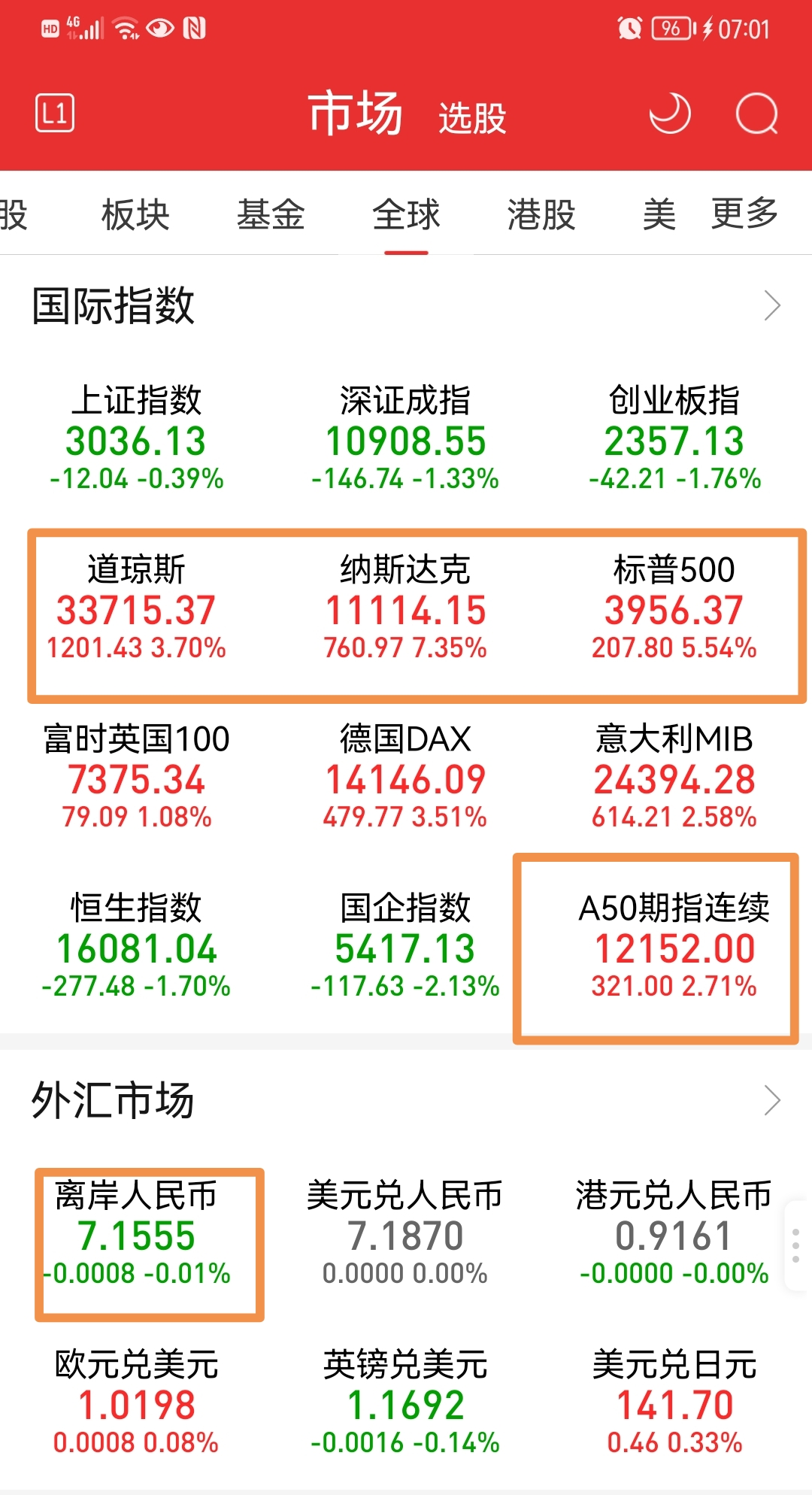
Task: Switch to the 选股 tab
Action: click(x=472, y=118)
